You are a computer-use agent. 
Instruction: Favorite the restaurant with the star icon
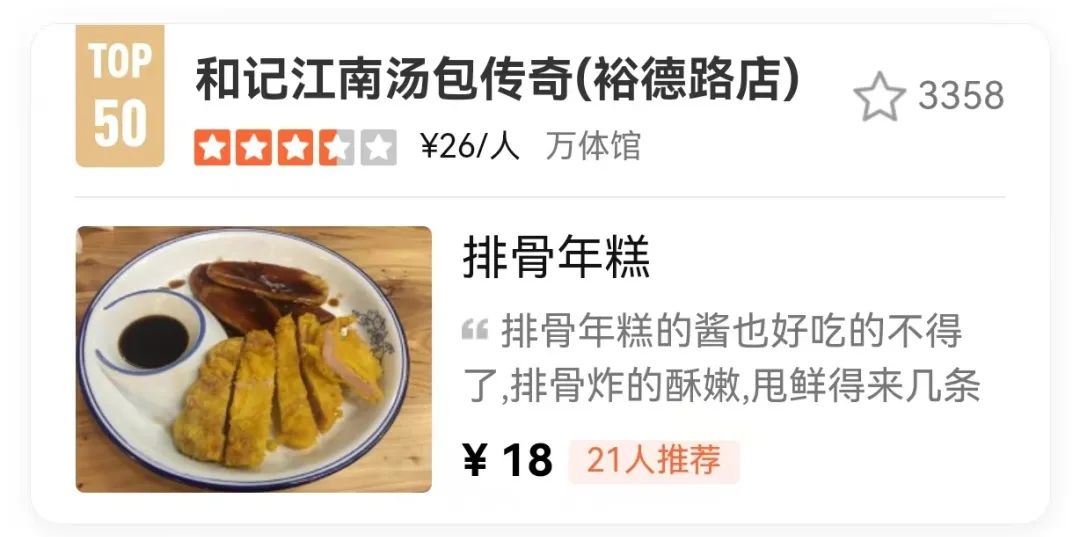[879, 97]
